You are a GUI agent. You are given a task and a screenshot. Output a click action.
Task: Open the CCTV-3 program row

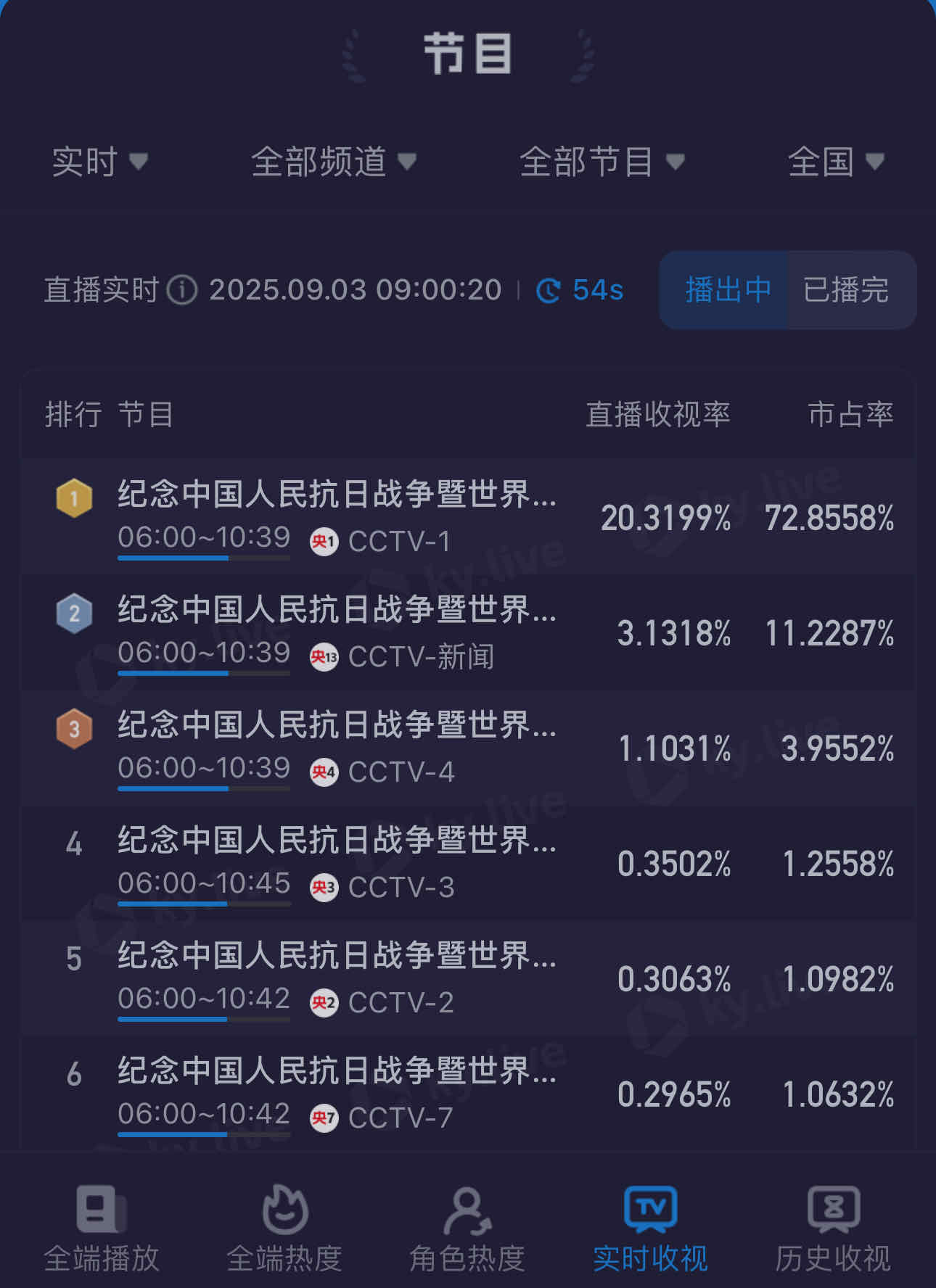tap(468, 862)
